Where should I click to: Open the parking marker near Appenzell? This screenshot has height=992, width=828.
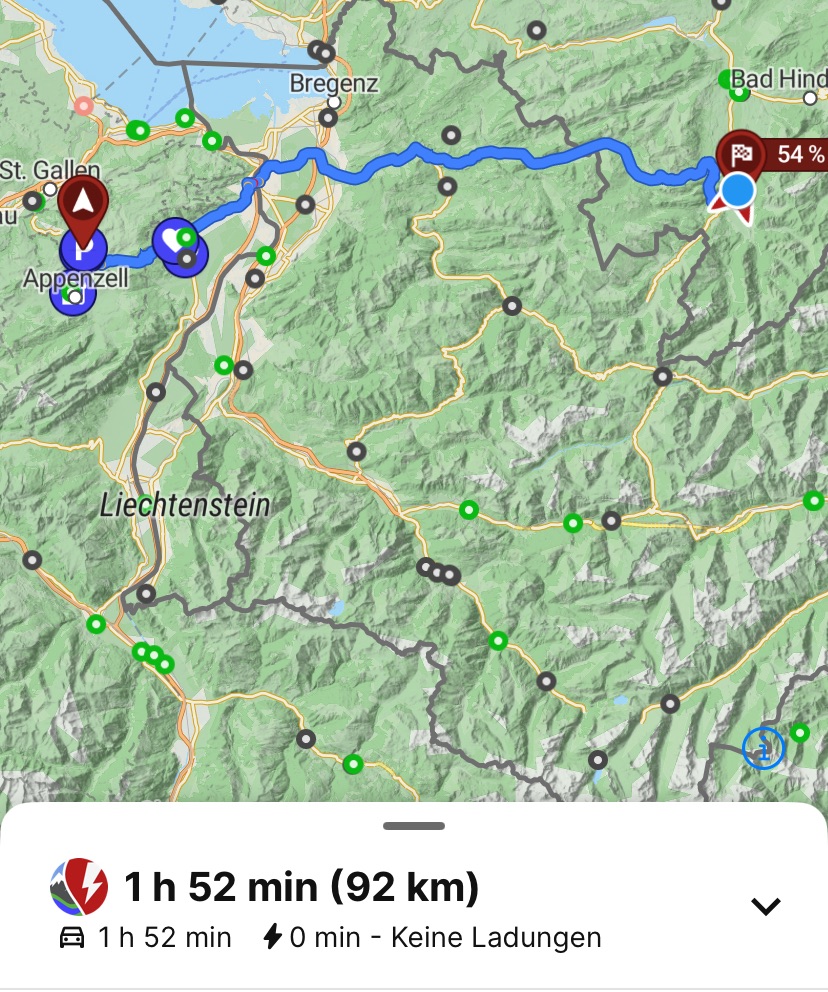(x=83, y=249)
